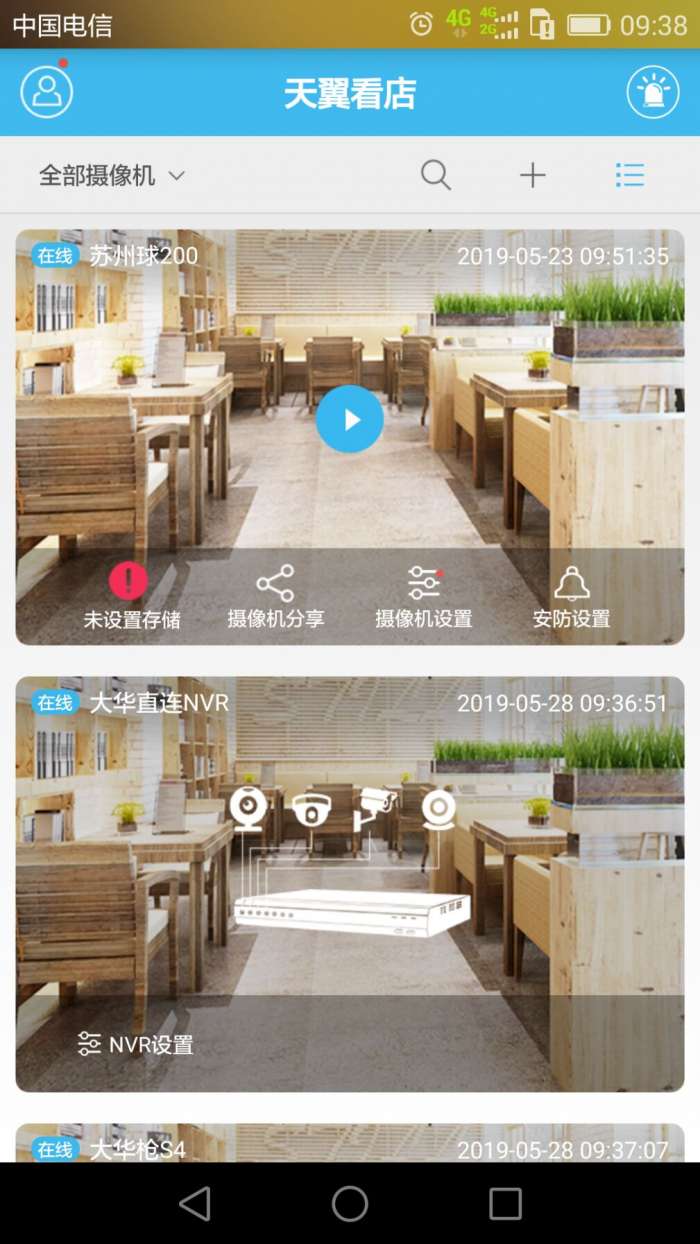The height and width of the screenshot is (1244, 700).
Task: Open the user profile icon
Action: [x=47, y=92]
